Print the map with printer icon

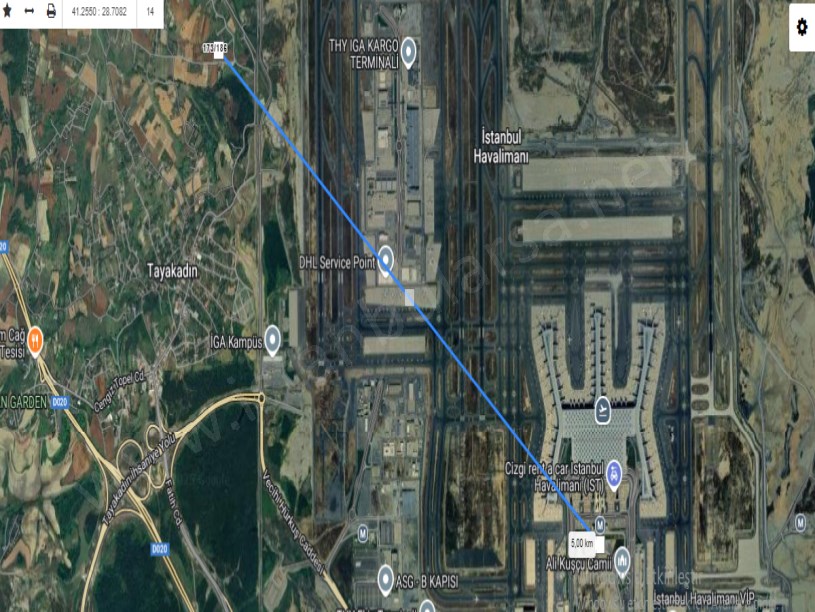point(51,13)
